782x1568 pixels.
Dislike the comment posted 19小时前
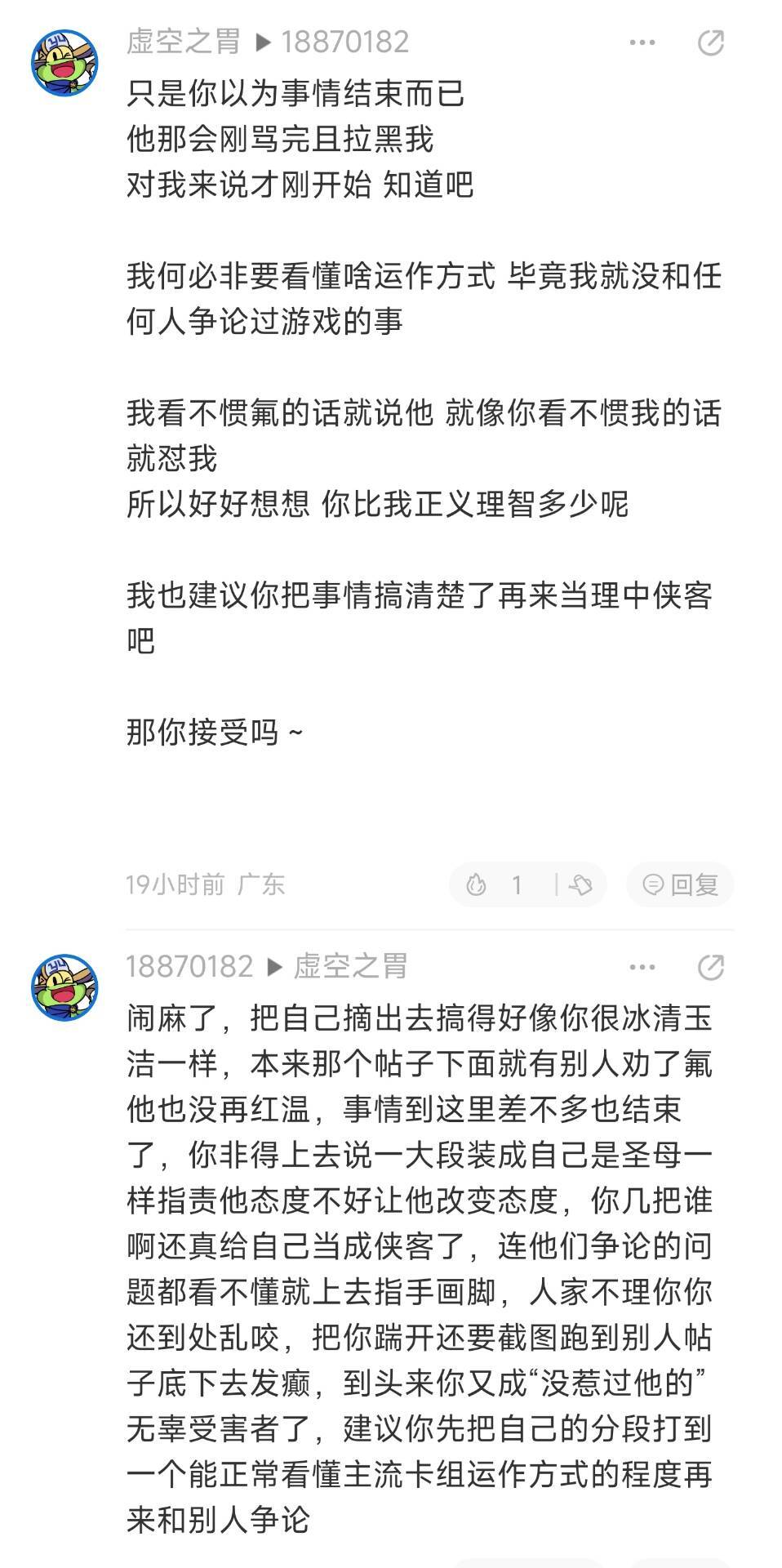coord(580,884)
